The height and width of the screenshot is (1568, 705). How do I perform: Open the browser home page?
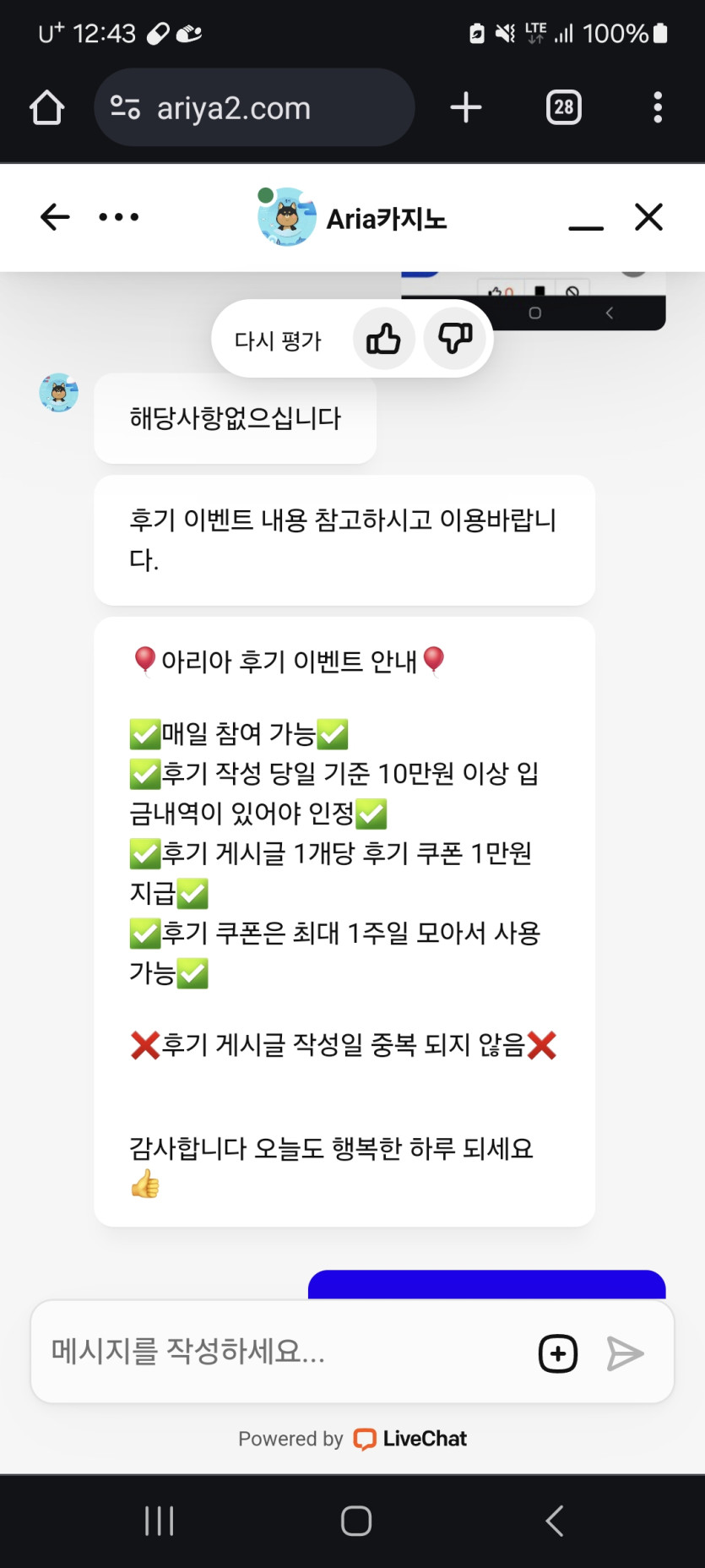click(47, 108)
